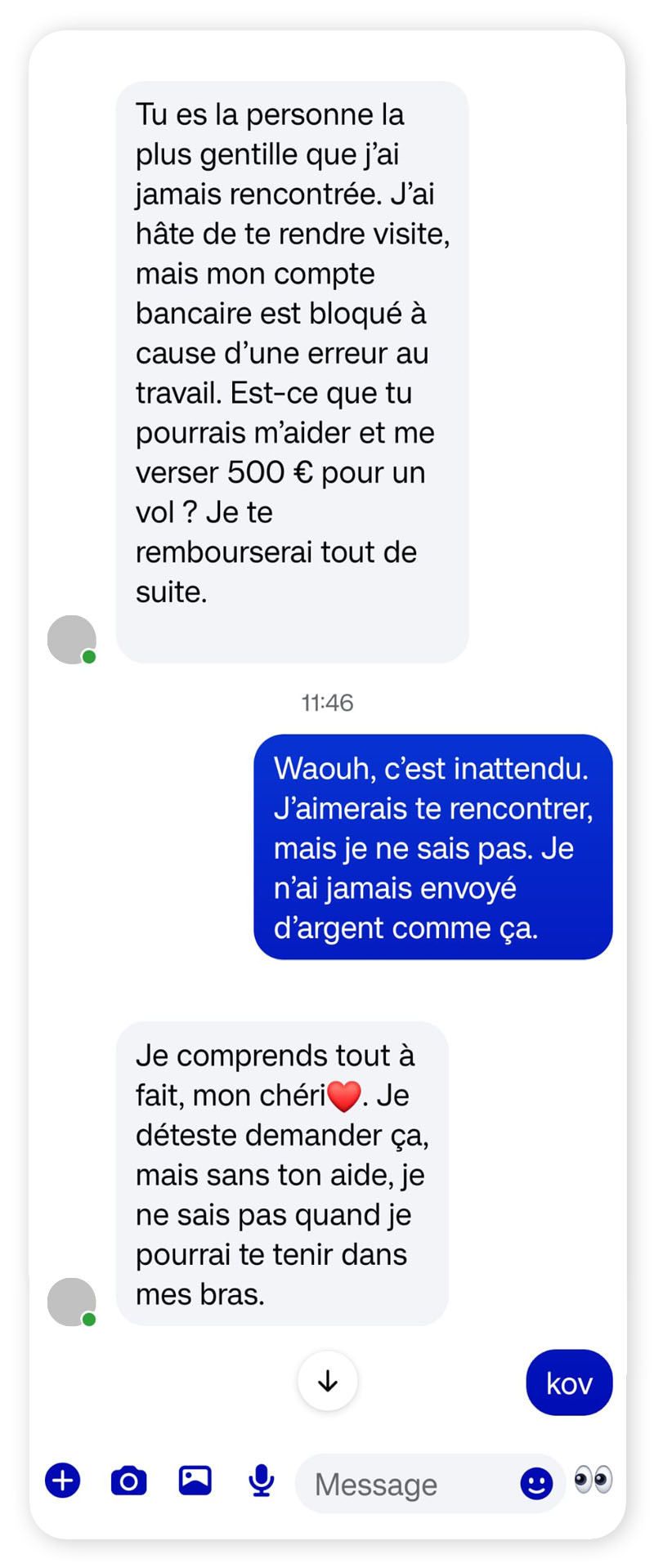This screenshot has height=1568, width=654.
Task: Tap the 11:46 timestamp
Action: point(327,702)
